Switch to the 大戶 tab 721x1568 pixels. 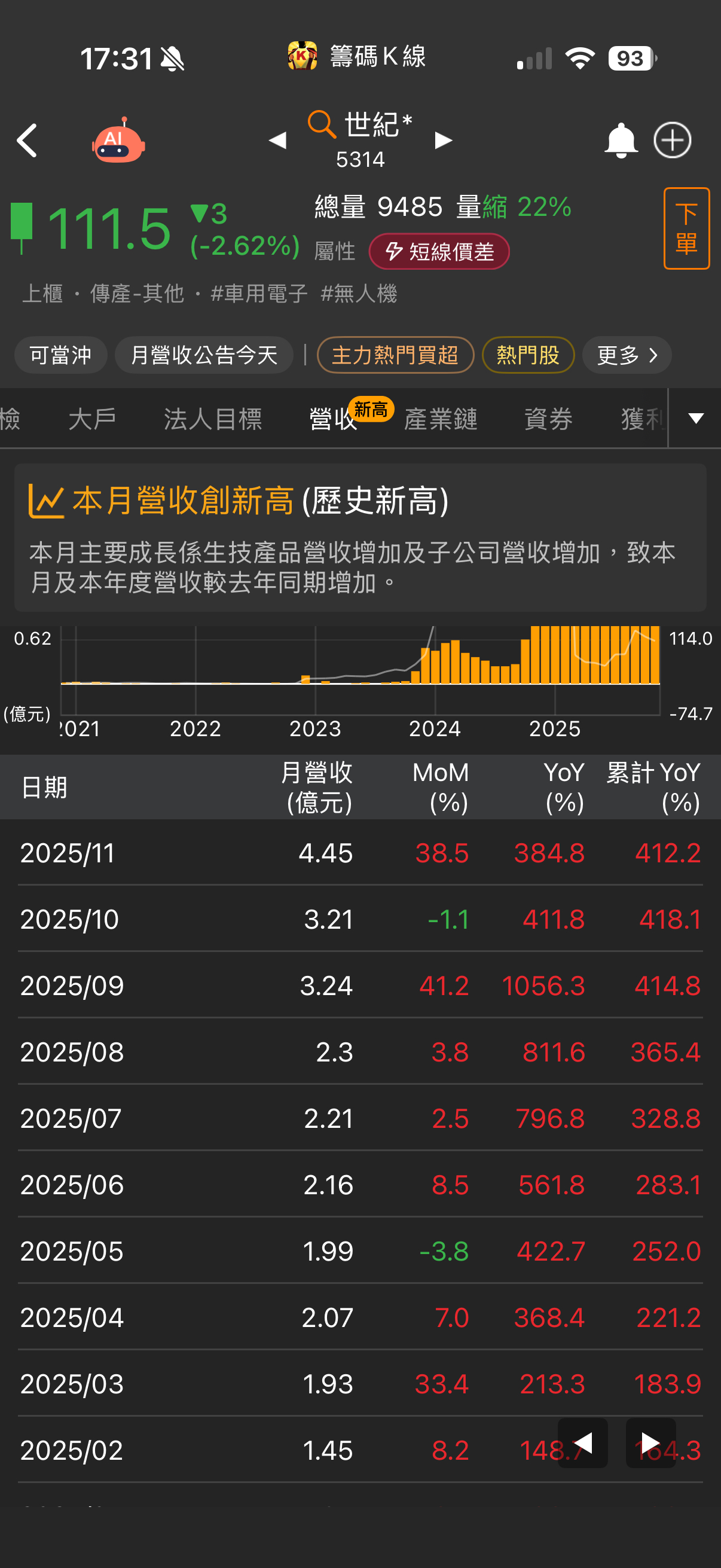pyautogui.click(x=92, y=419)
